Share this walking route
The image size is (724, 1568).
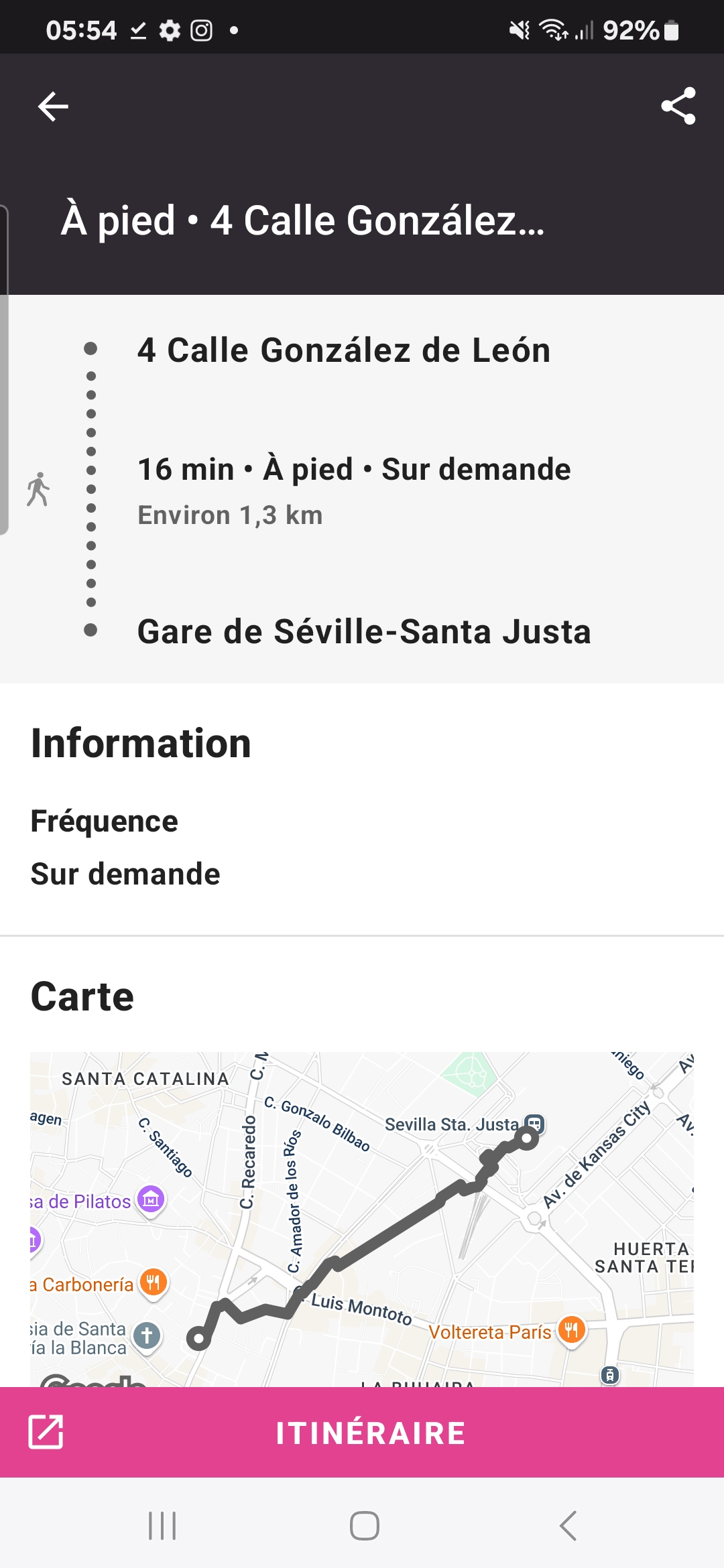coord(678,106)
